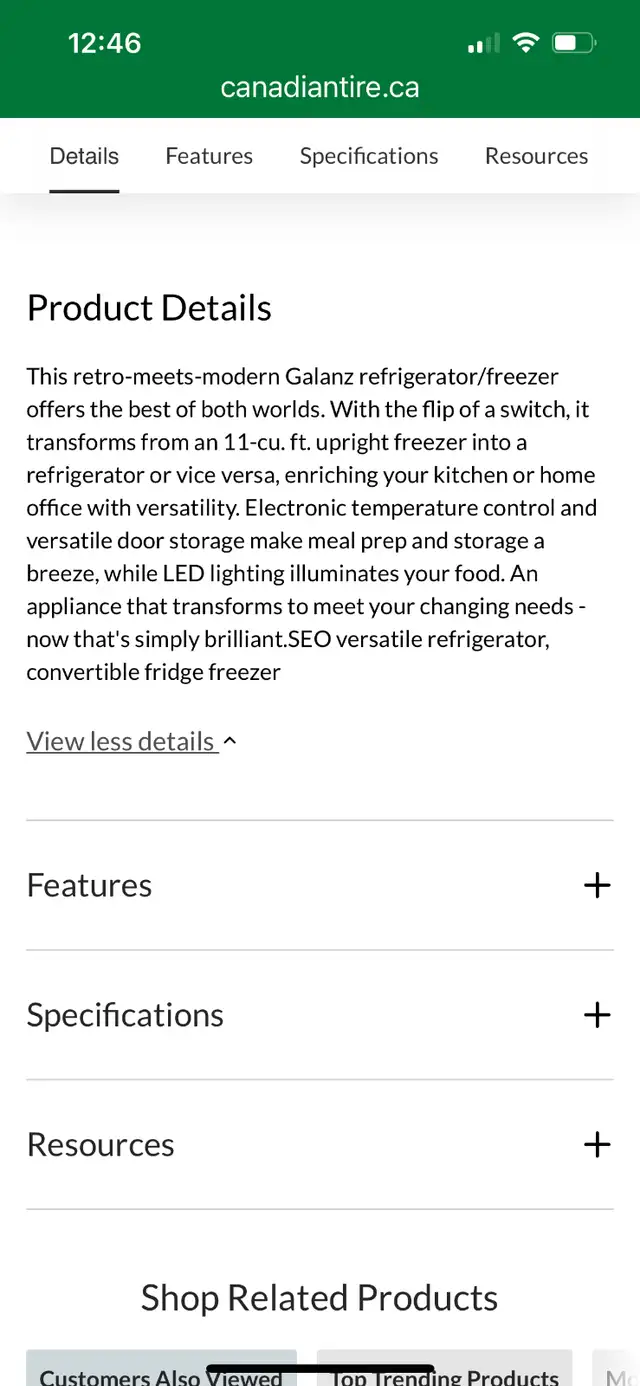
Task: Tap the canadiantire.ca address bar
Action: [x=320, y=87]
